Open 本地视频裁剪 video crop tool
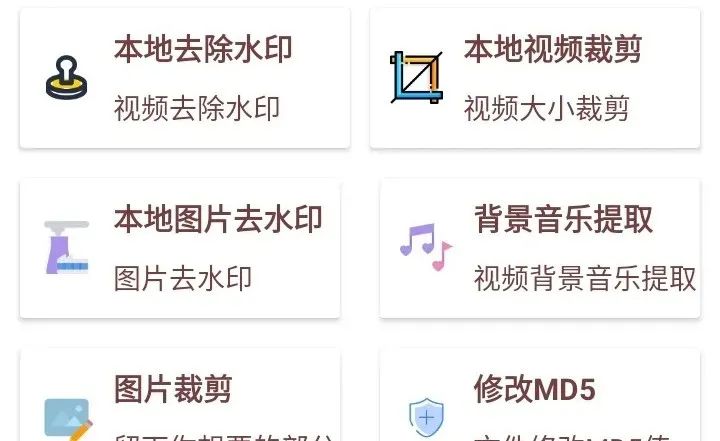 coord(535,78)
